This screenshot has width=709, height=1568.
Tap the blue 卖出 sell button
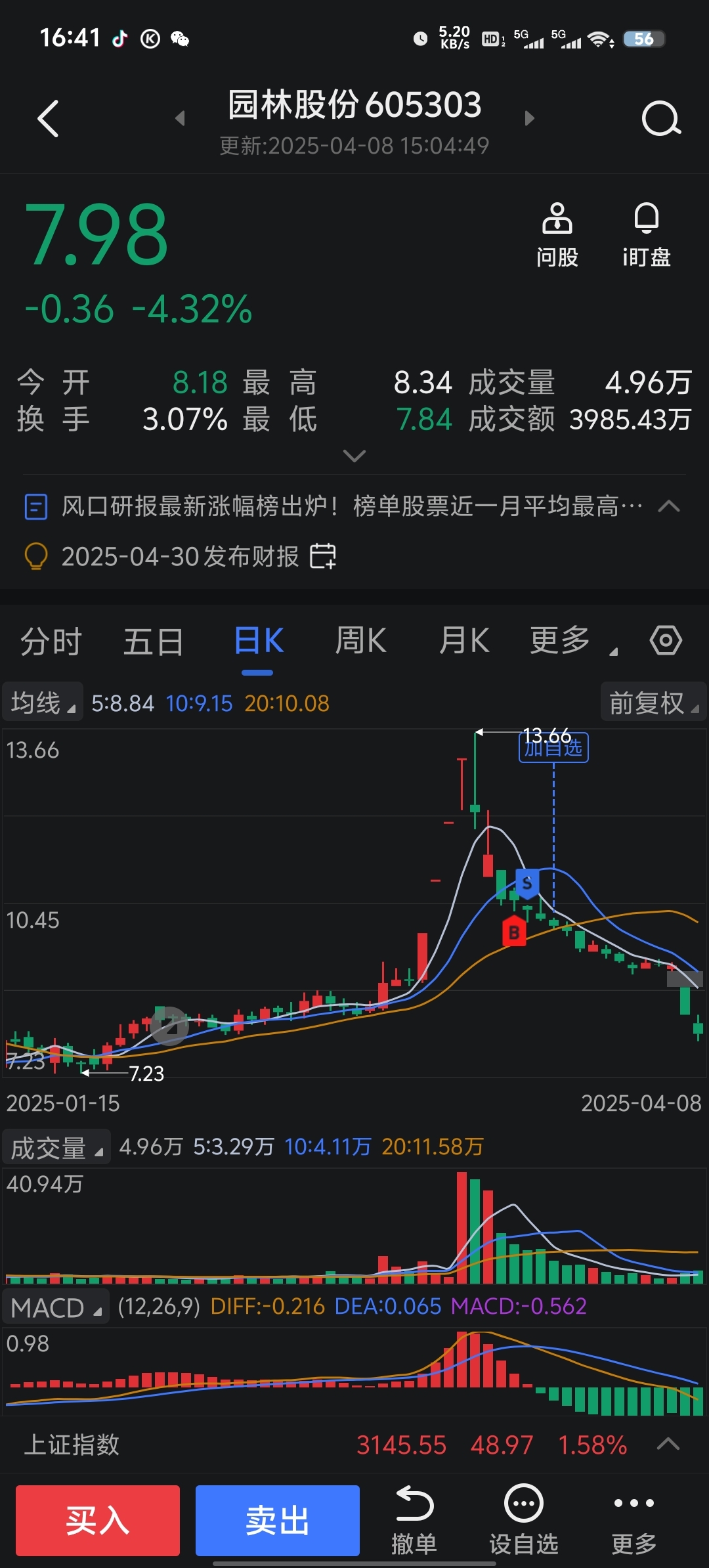pyautogui.click(x=278, y=1521)
